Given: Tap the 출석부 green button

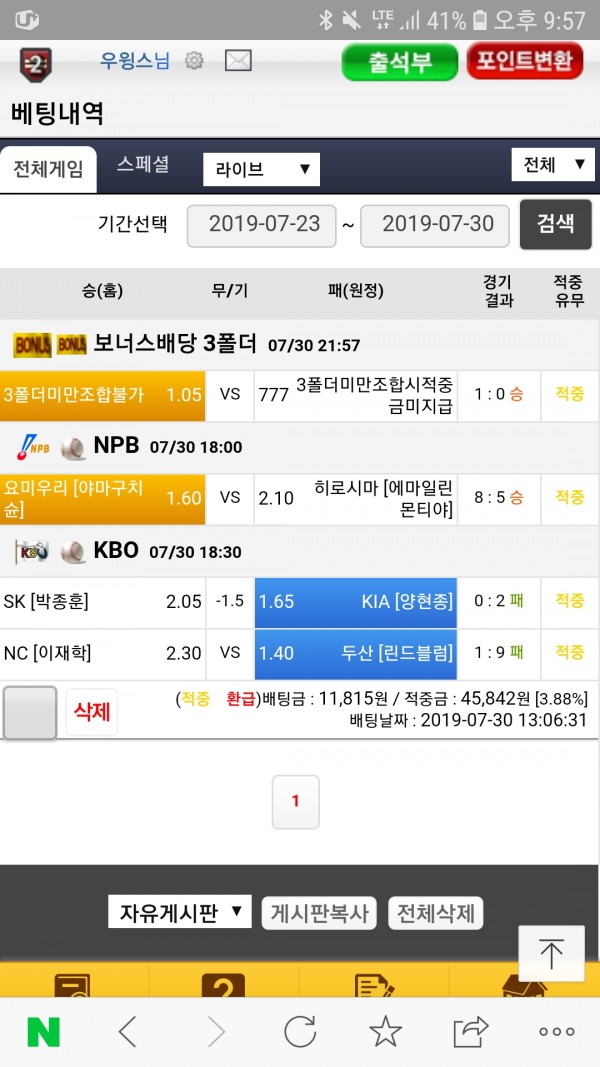Looking at the screenshot, I should click(x=400, y=62).
